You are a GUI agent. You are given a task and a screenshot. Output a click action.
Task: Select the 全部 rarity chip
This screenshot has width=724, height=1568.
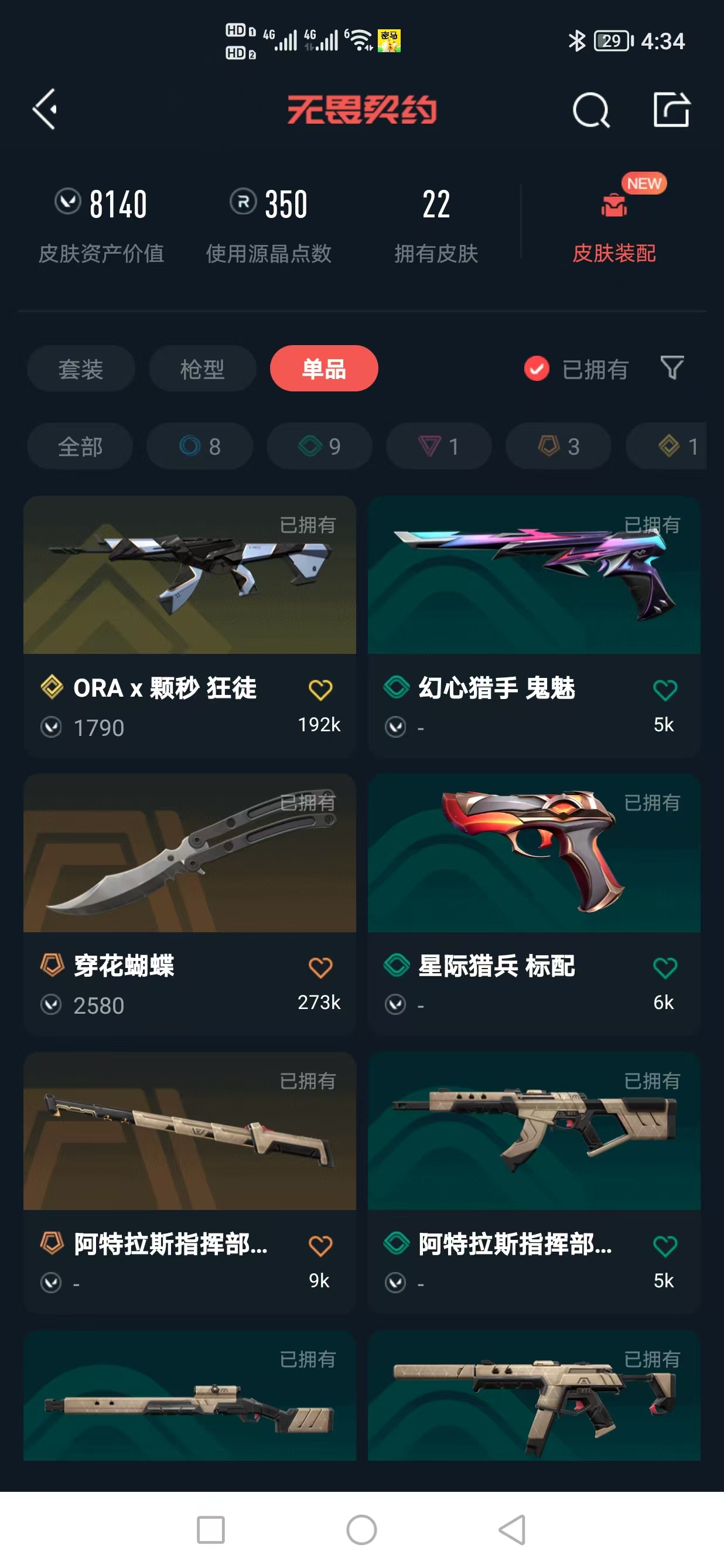tap(80, 446)
